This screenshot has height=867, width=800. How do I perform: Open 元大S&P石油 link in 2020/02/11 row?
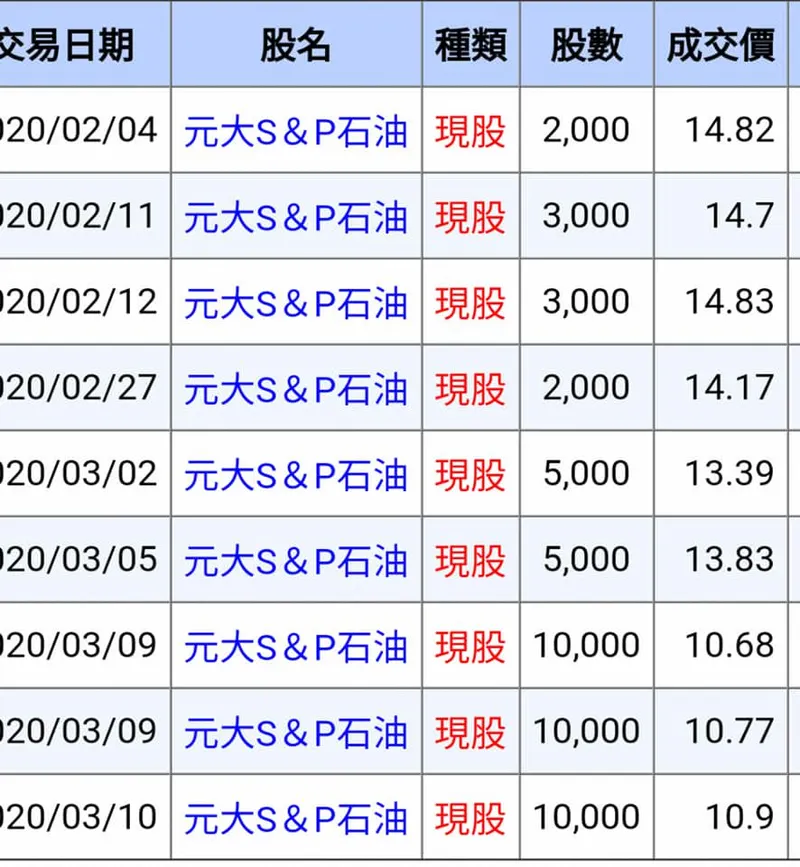tap(296, 217)
